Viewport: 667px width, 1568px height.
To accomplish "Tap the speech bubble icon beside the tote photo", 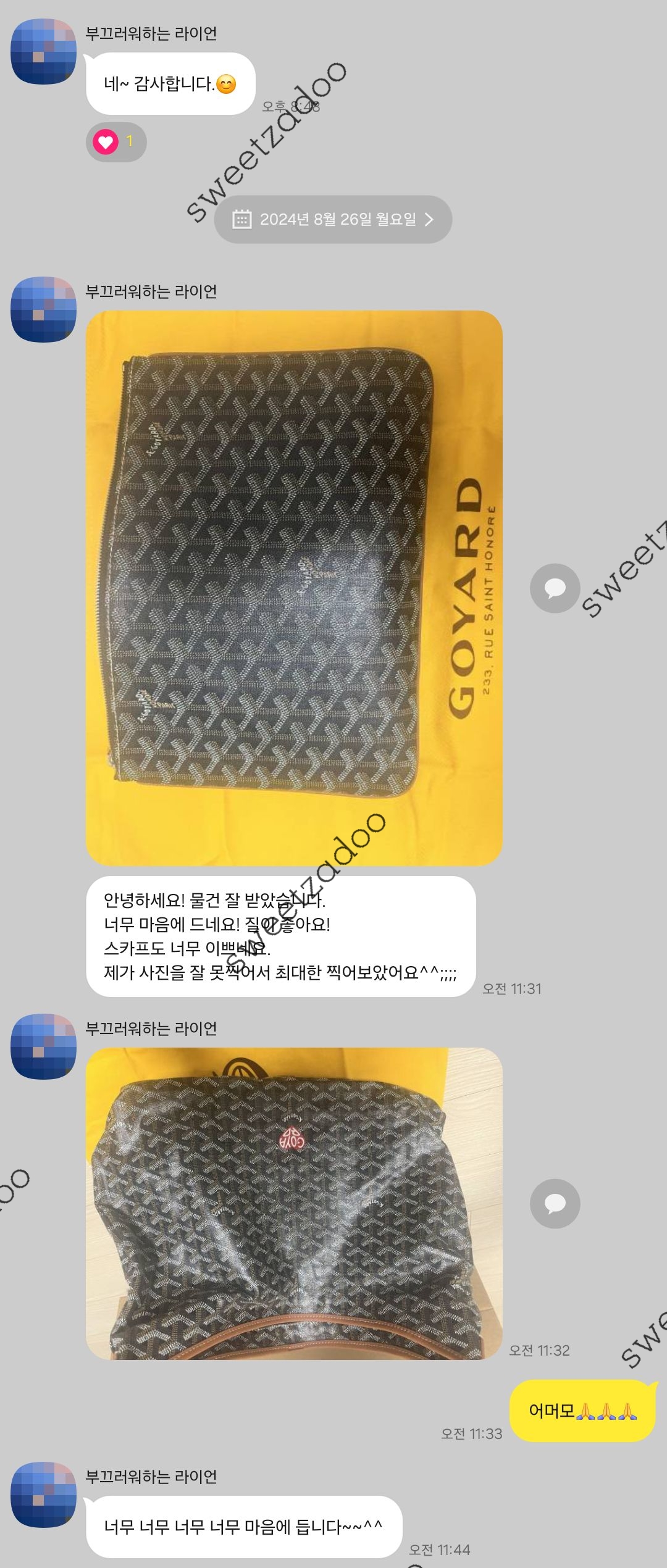I will [555, 1203].
